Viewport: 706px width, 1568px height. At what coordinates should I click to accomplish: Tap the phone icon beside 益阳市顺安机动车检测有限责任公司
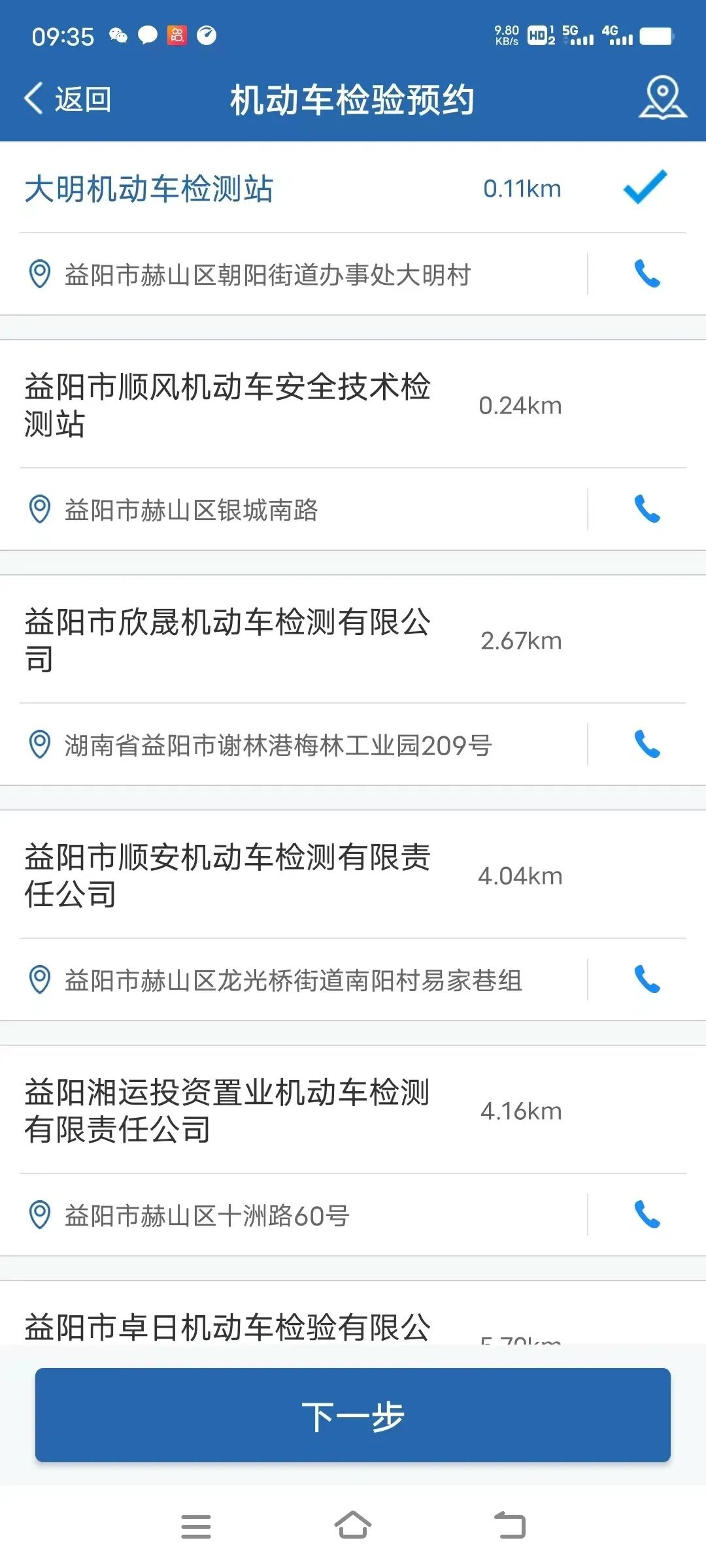648,978
